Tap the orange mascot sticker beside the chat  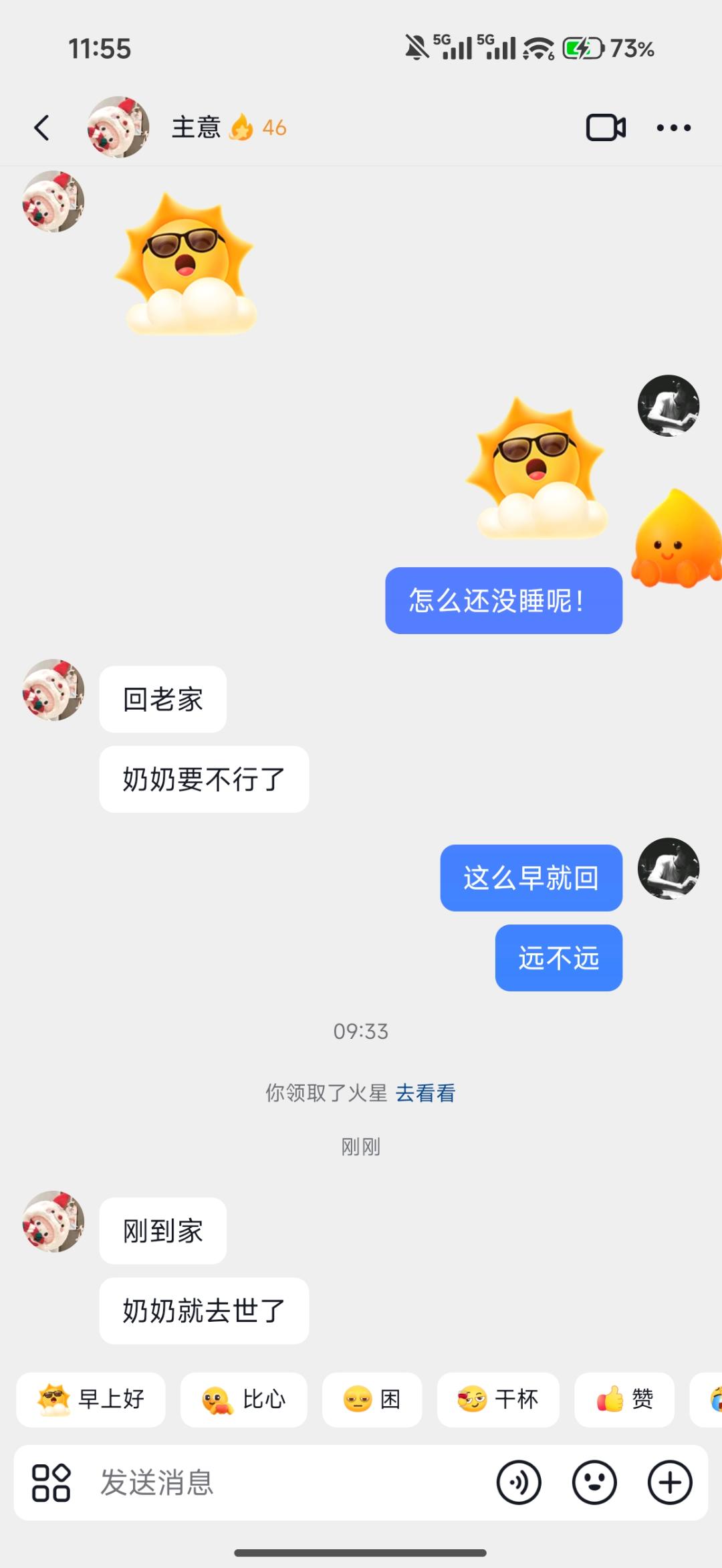coord(677,541)
